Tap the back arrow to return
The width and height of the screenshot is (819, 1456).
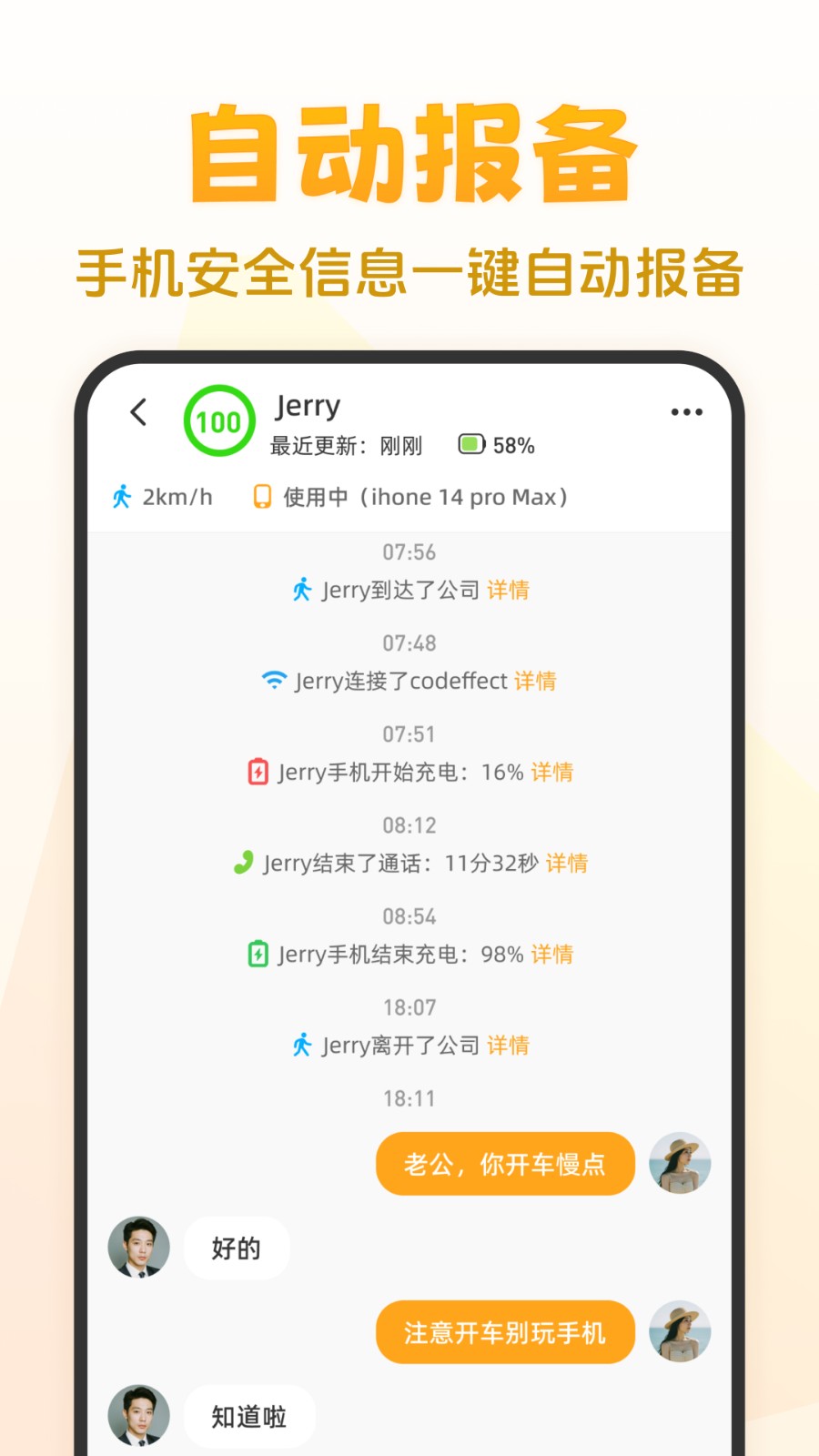[x=138, y=413]
